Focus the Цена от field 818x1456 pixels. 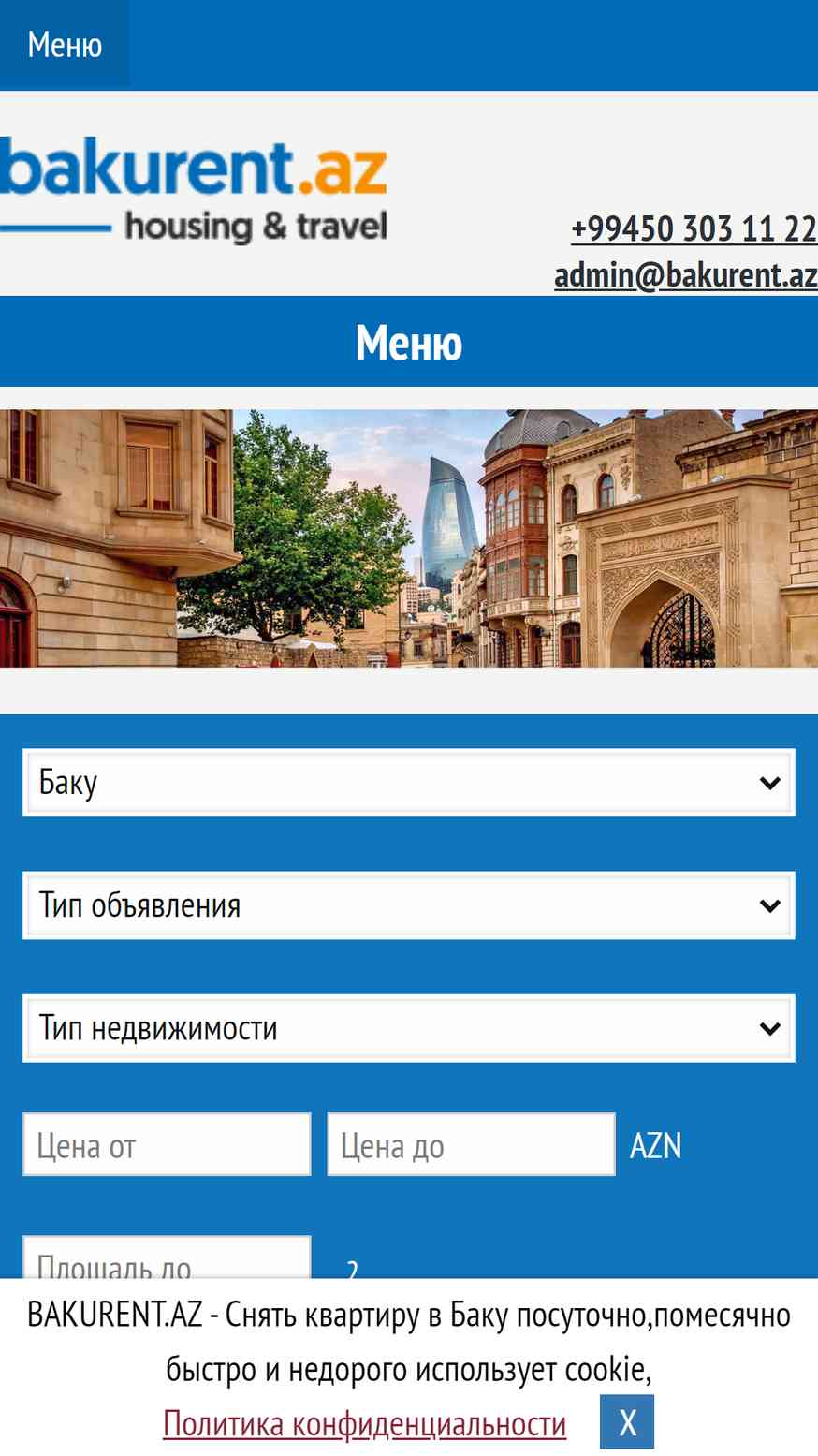(167, 1144)
